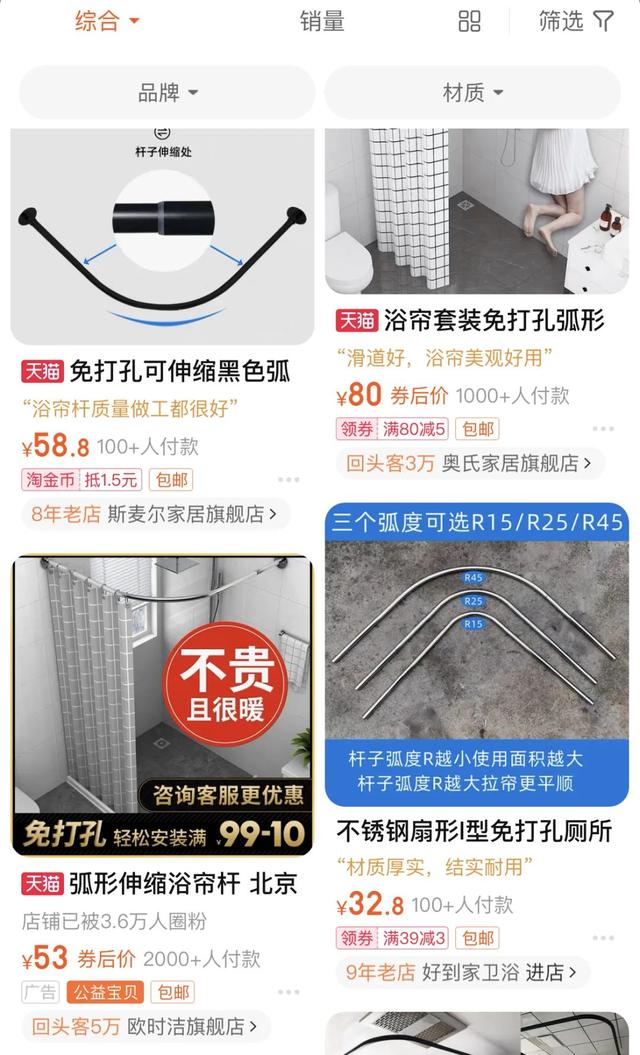
Task: Open the more options dots for 不锈钢扇形I型
Action: [602, 938]
